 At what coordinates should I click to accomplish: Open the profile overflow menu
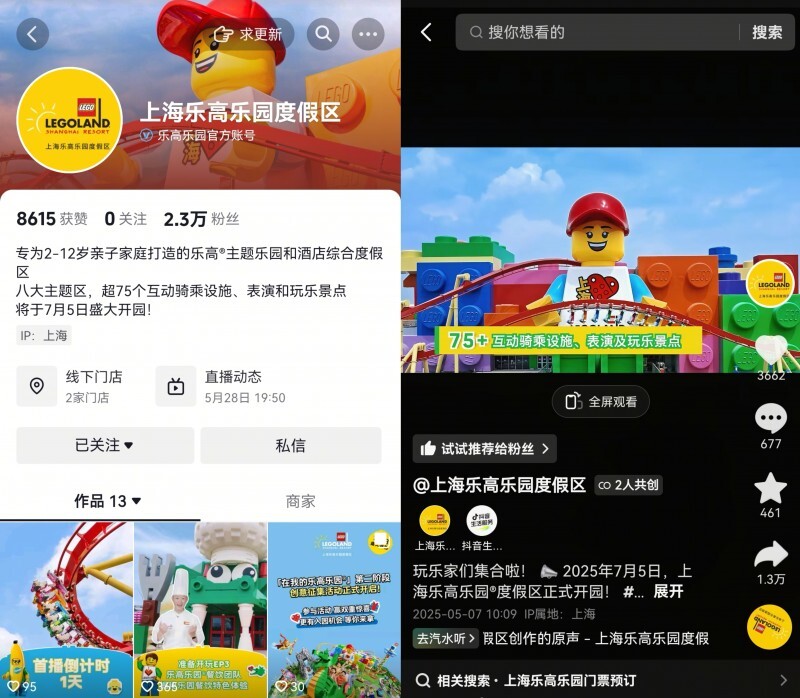click(x=368, y=34)
